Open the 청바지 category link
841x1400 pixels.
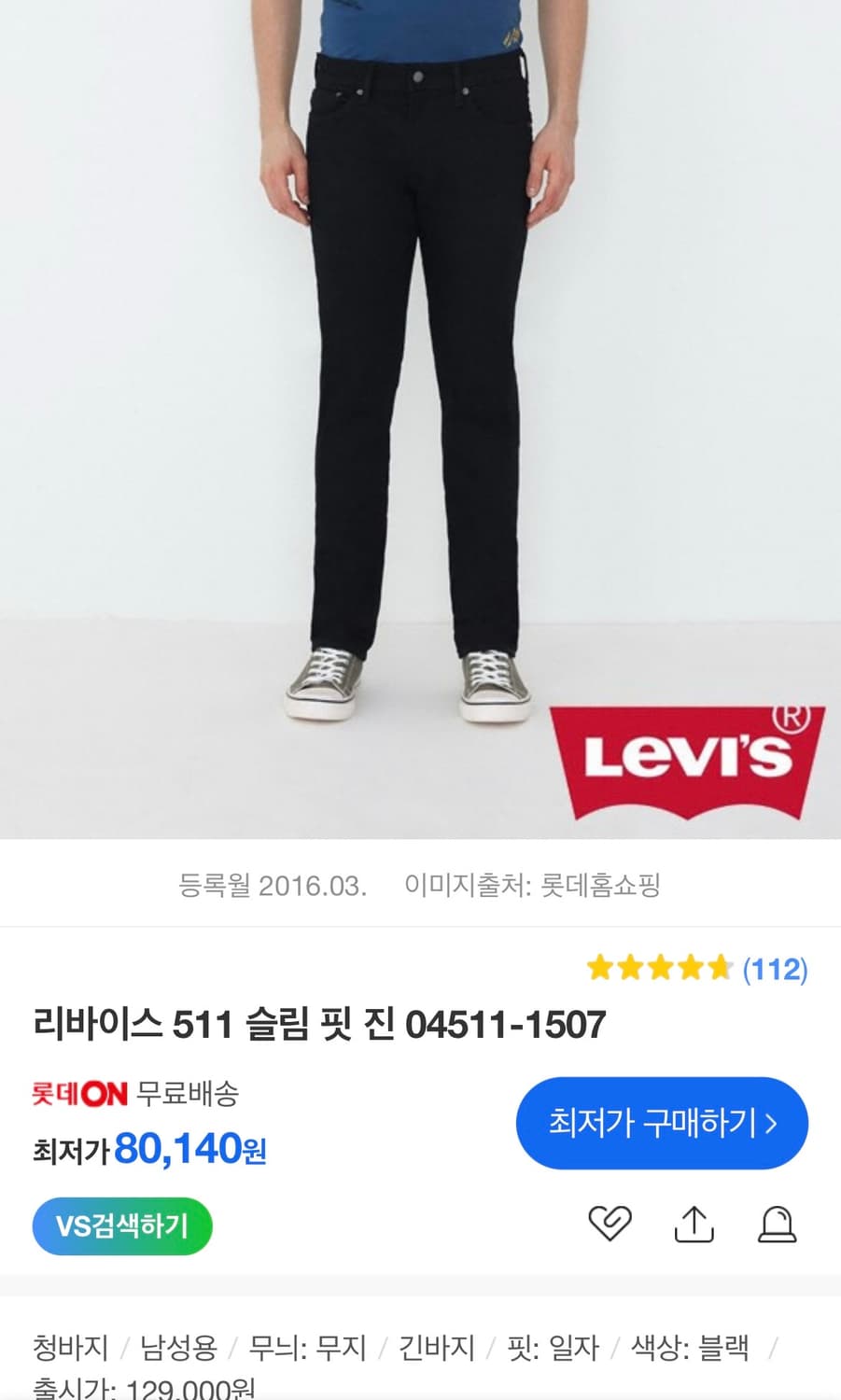click(68, 1349)
